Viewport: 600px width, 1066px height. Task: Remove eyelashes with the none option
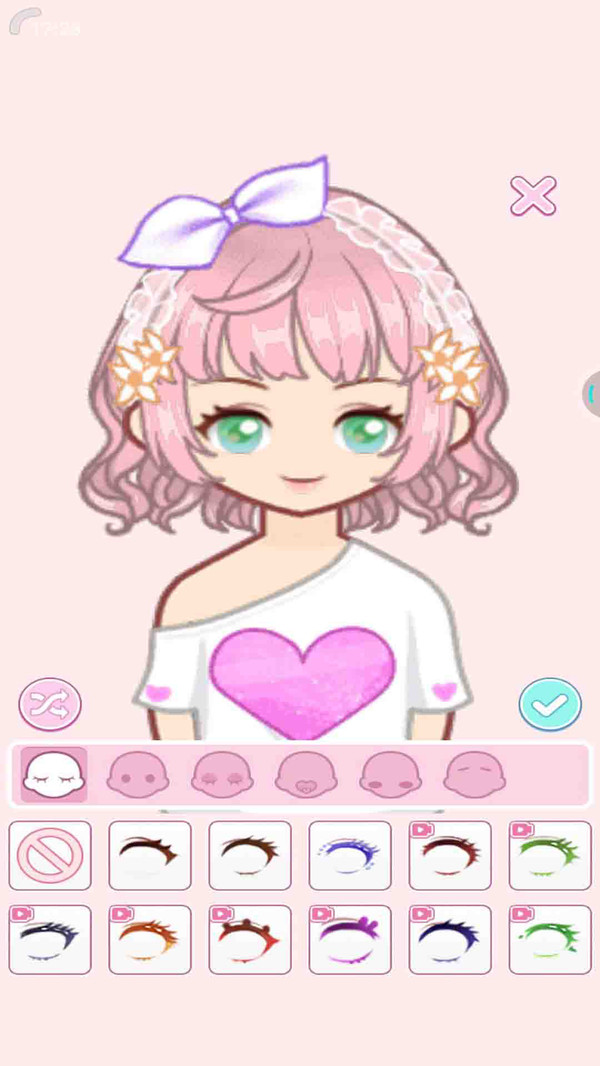[x=50, y=855]
